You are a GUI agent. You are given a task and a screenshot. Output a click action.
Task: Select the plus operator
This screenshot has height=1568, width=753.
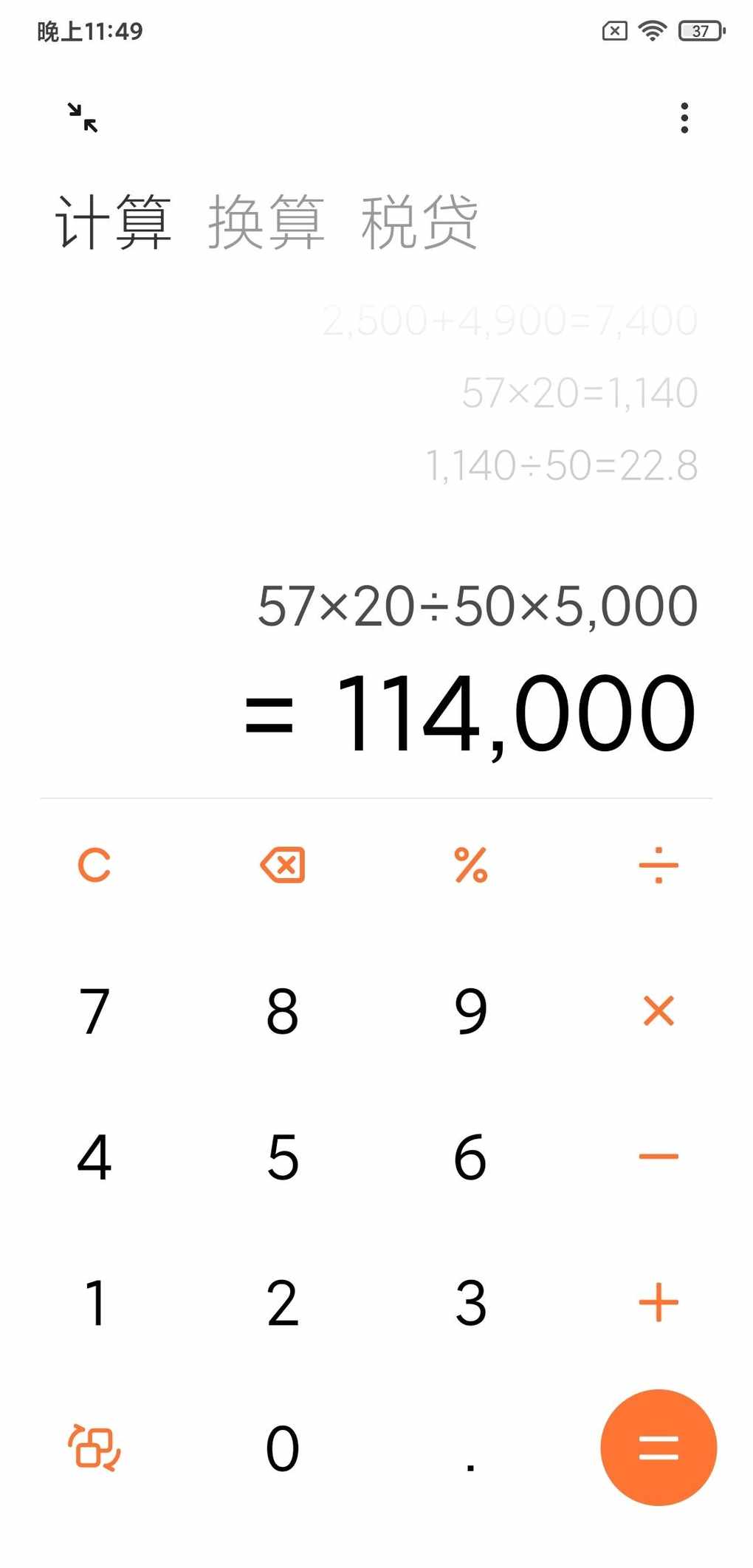coord(659,1302)
